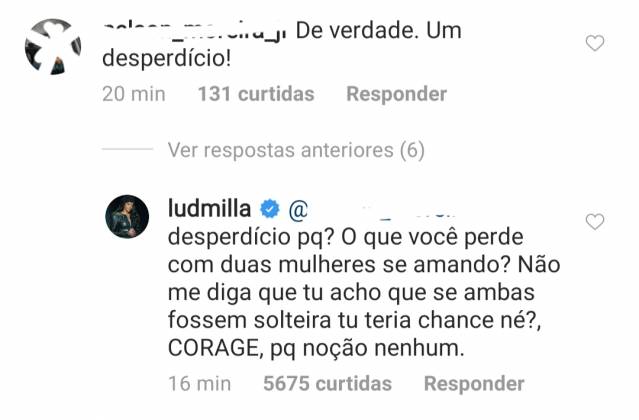Viewport: 639px width, 420px height.
Task: Like ludmilla's reply comment
Action: tap(595, 221)
